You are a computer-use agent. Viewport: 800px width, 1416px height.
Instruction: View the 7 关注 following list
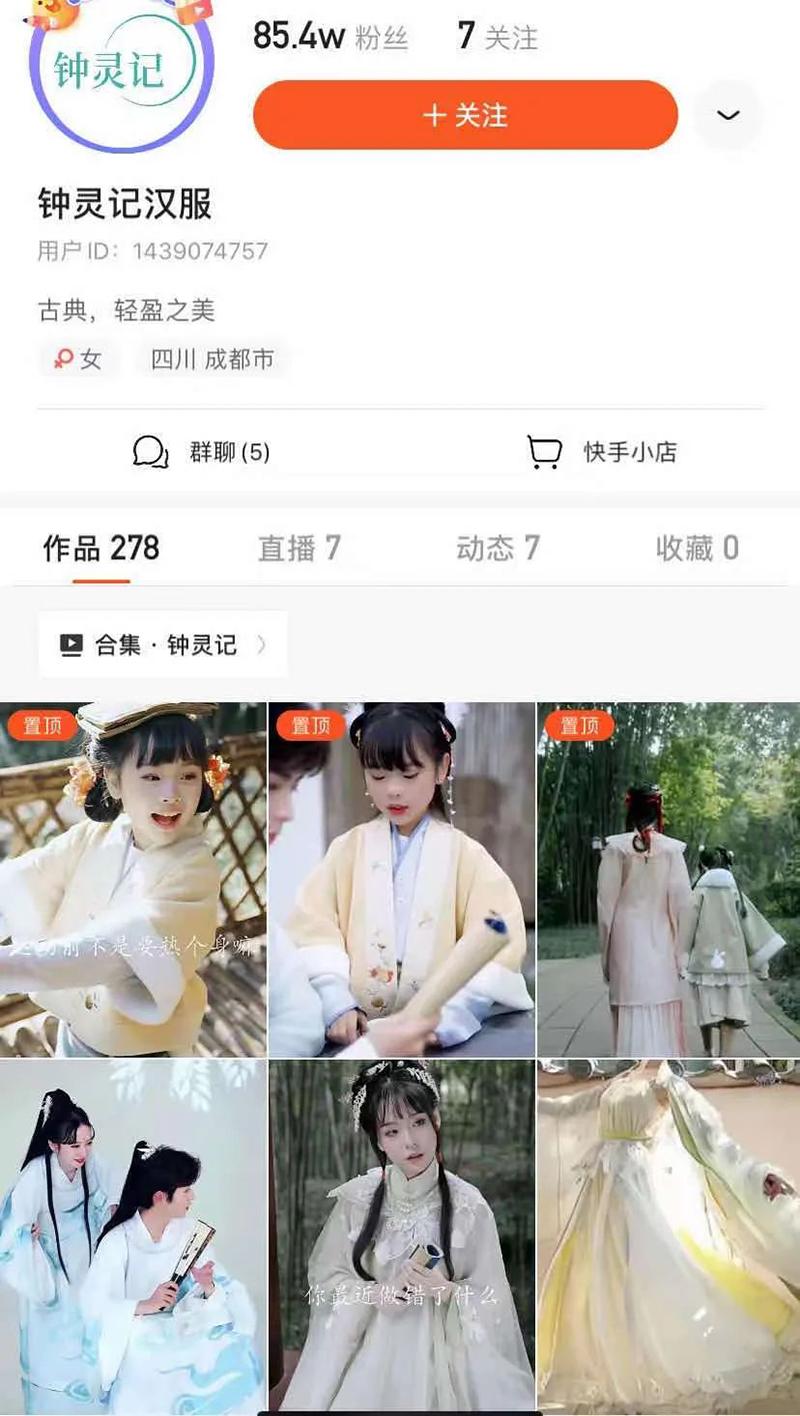497,37
